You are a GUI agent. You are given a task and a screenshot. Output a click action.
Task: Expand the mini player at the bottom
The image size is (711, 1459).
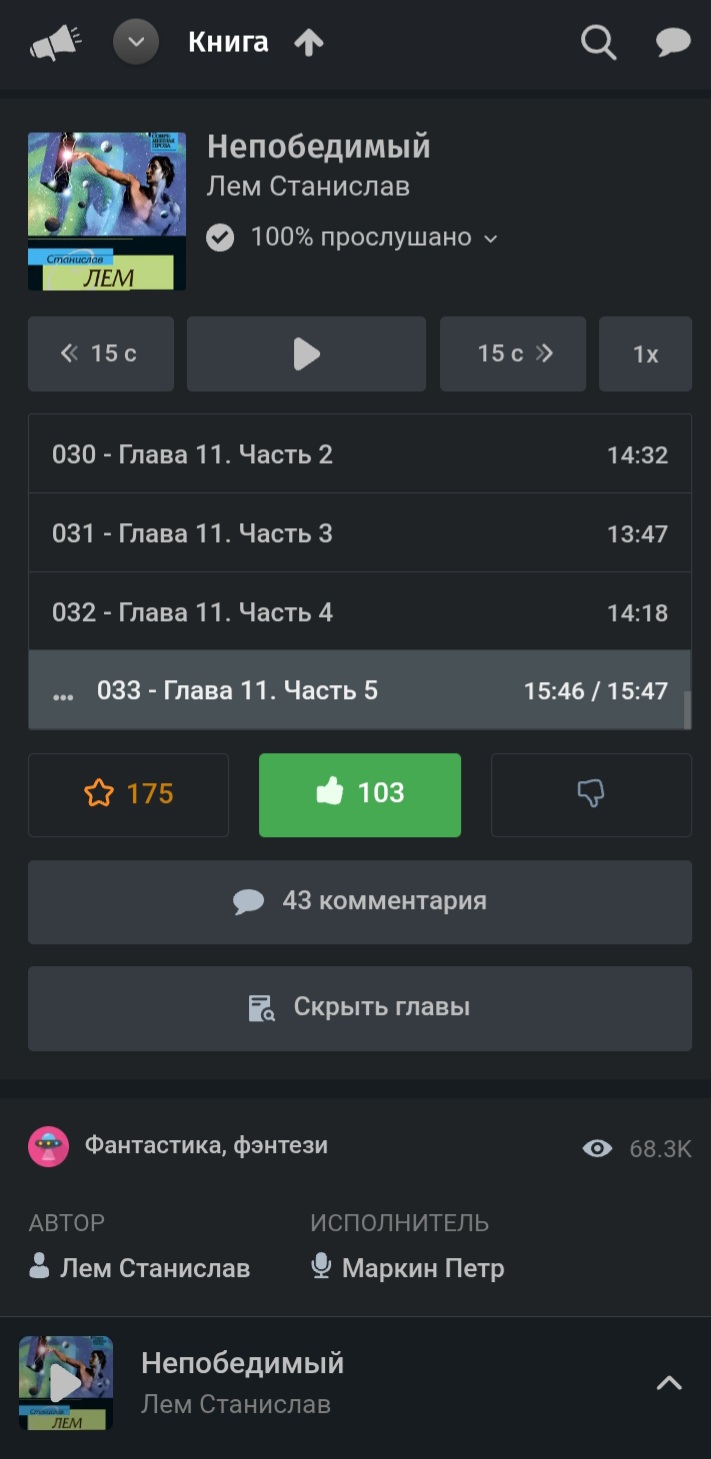pyautogui.click(x=668, y=1384)
